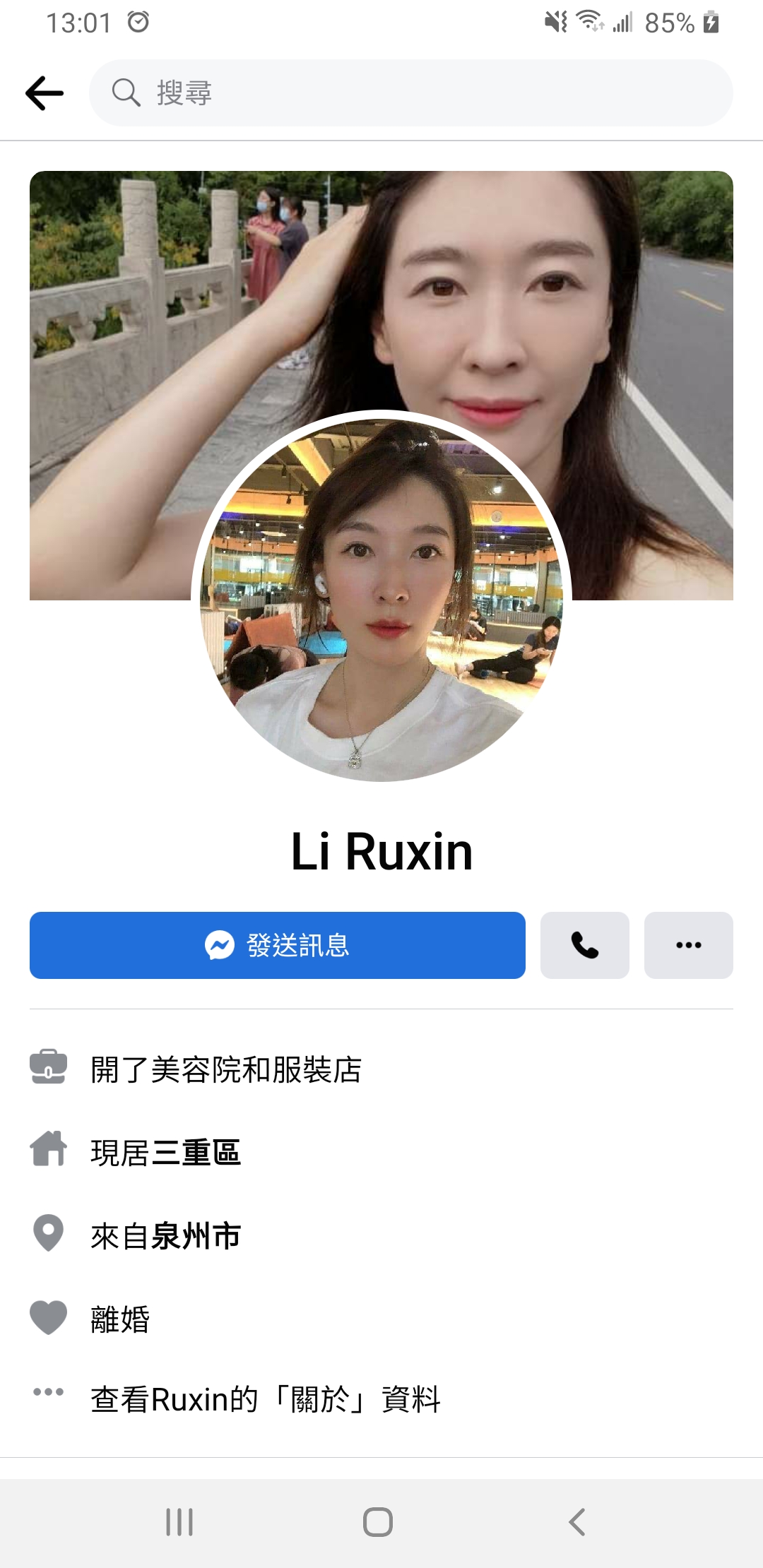This screenshot has height=1568, width=763.
Task: Go to the home screen
Action: coord(378,1521)
